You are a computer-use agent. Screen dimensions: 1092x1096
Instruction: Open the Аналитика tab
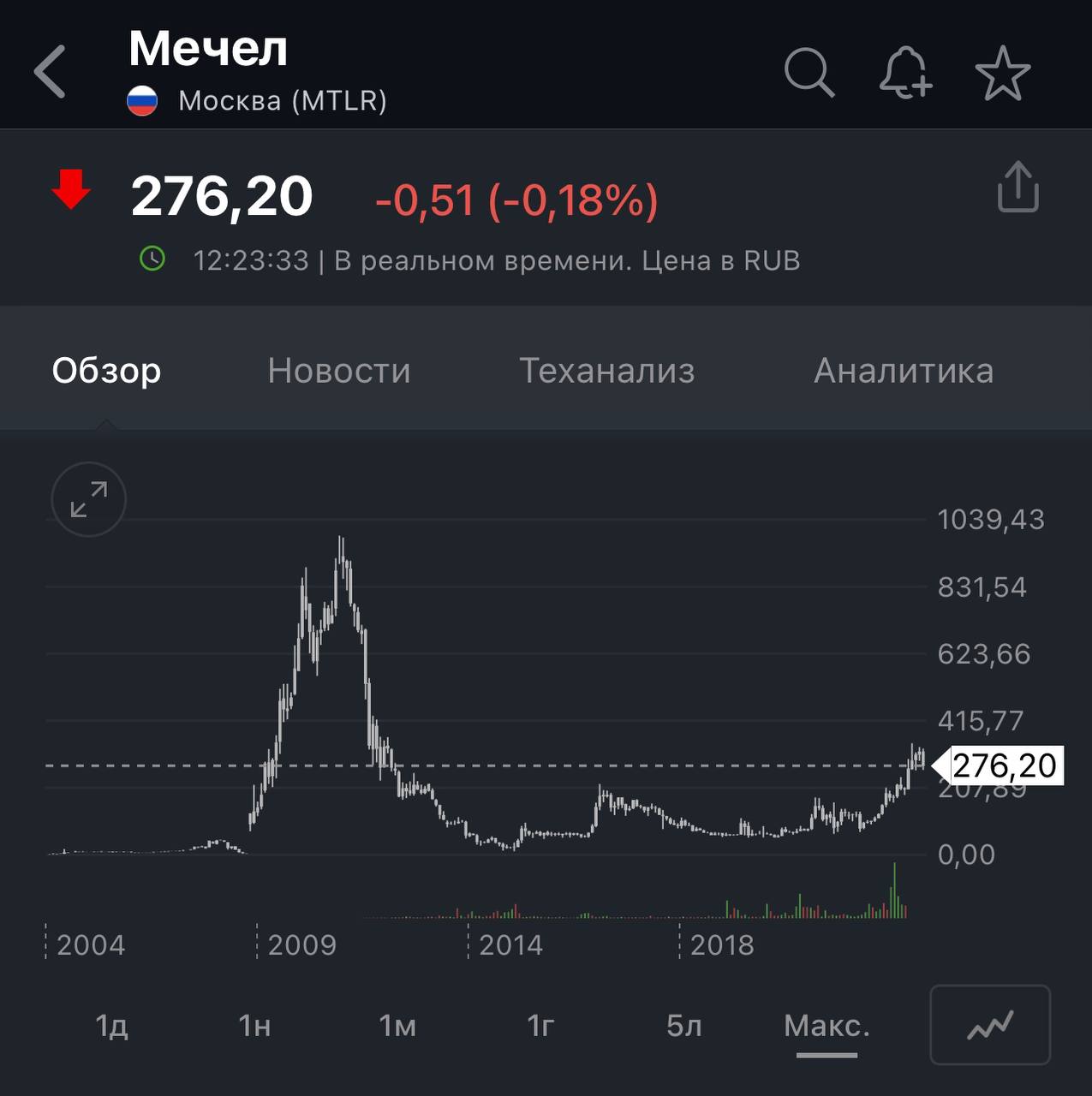(x=904, y=371)
